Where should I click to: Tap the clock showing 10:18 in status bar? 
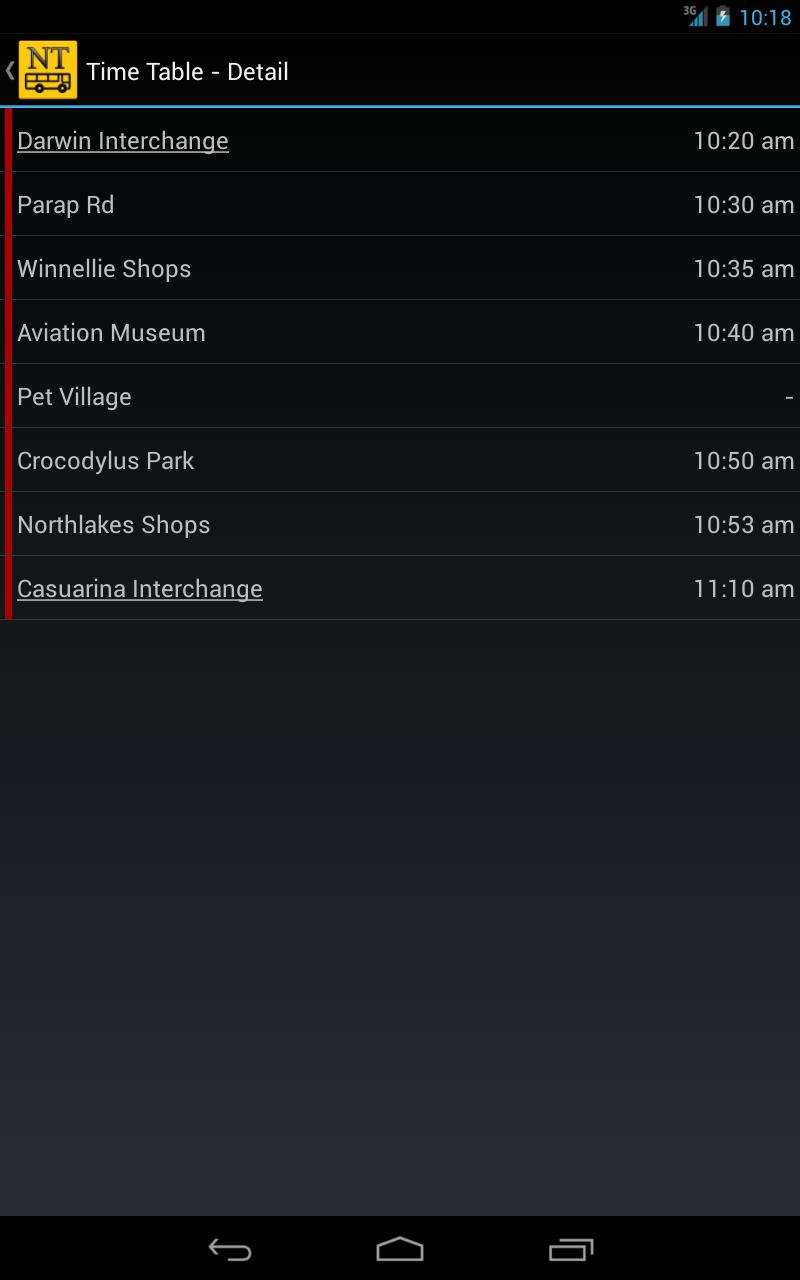tap(765, 16)
